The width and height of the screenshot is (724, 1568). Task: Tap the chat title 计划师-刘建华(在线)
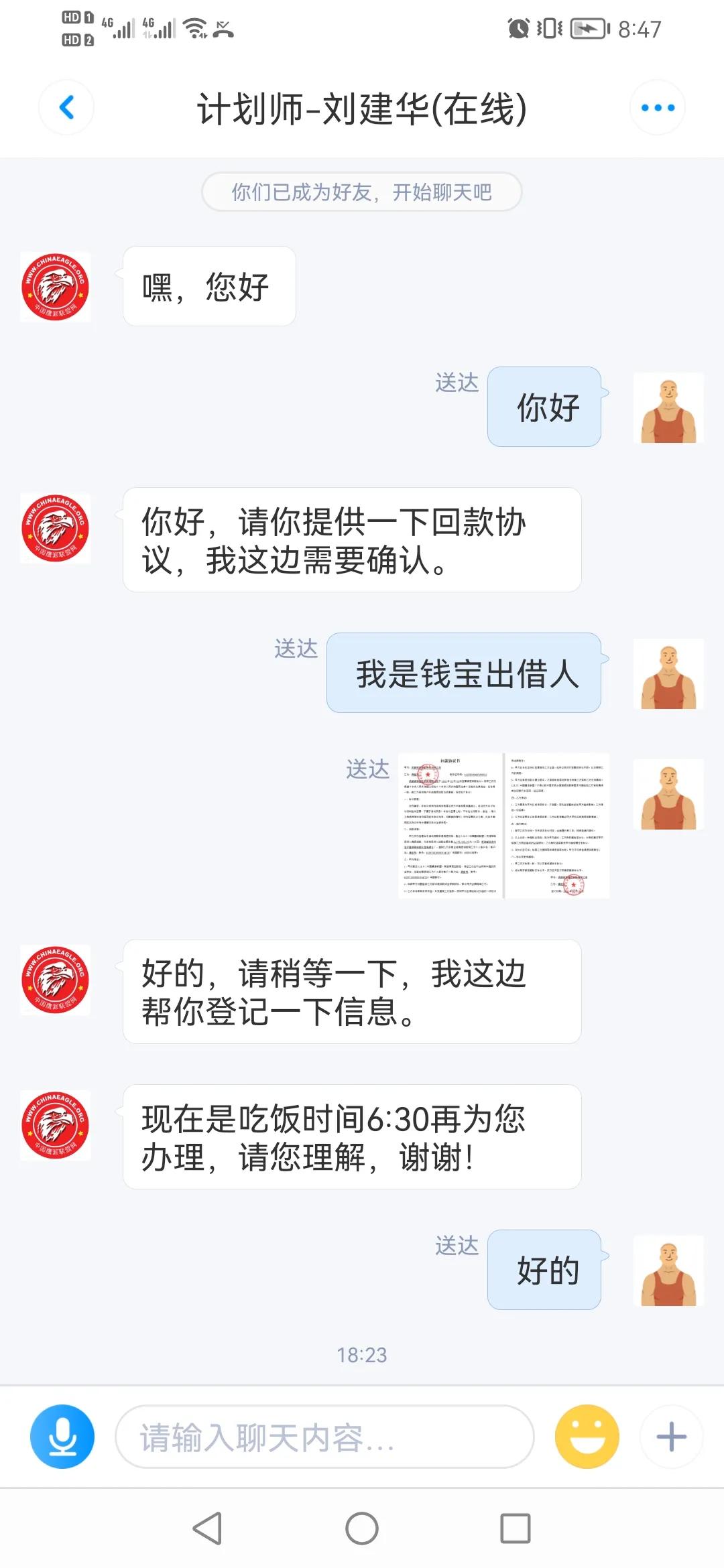coord(362,109)
